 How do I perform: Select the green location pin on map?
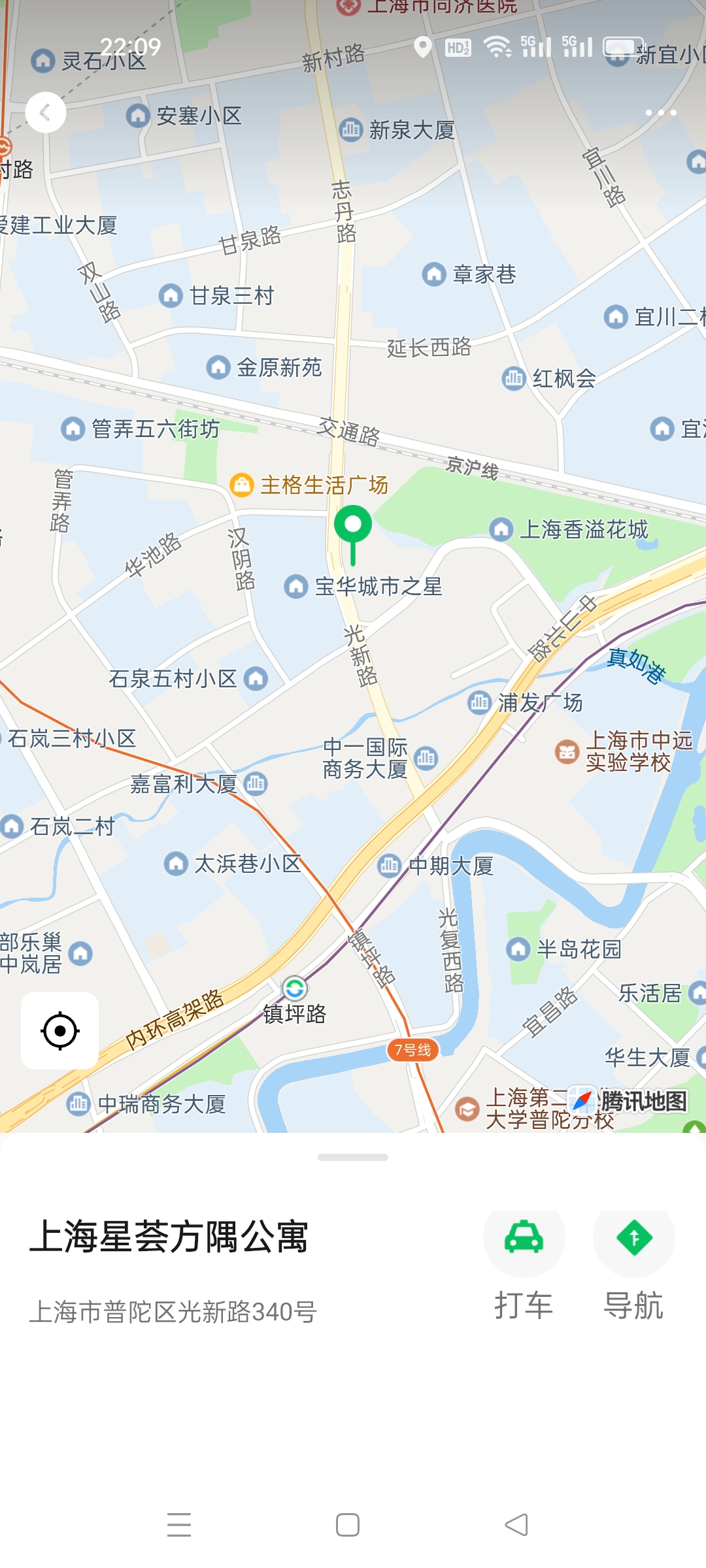(353, 527)
